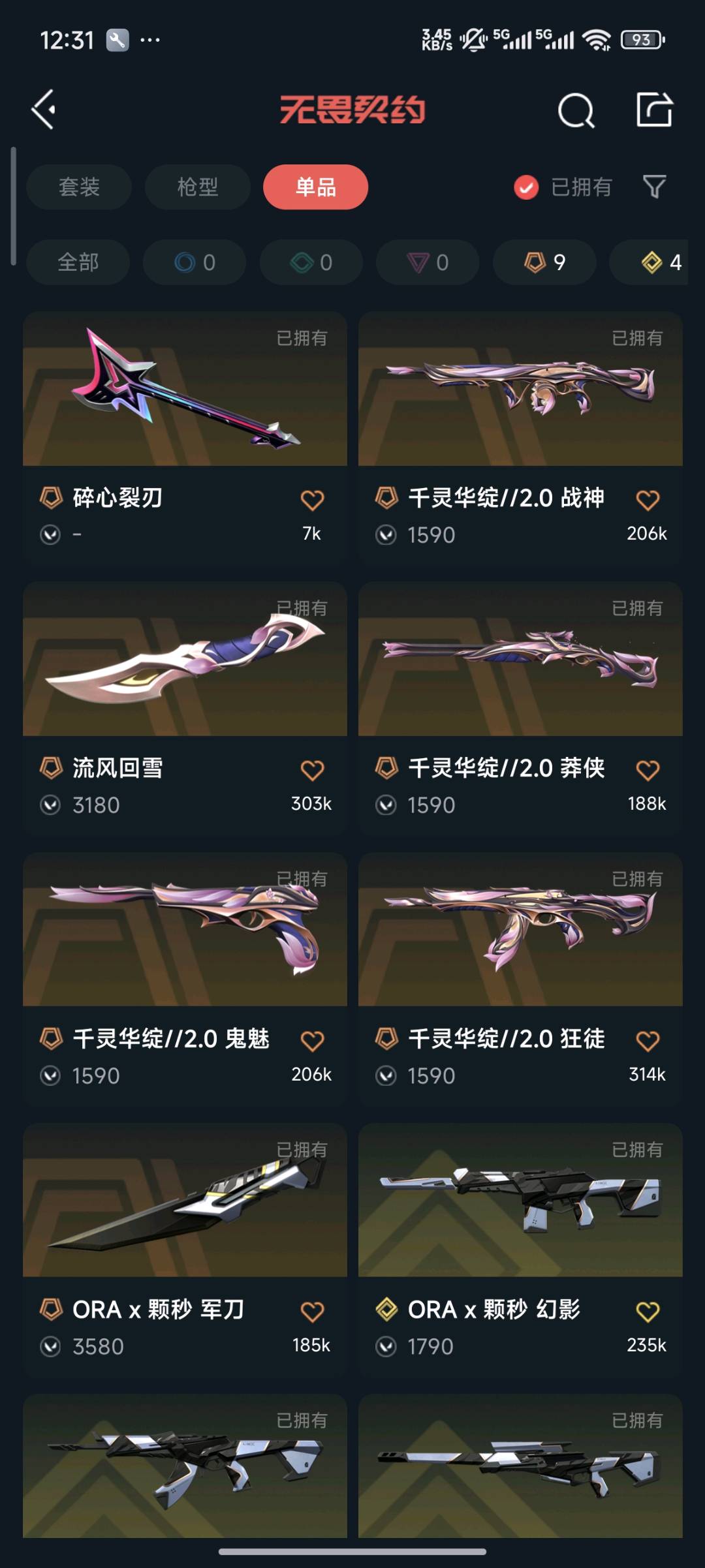Go back using the top-left arrow

pos(44,110)
